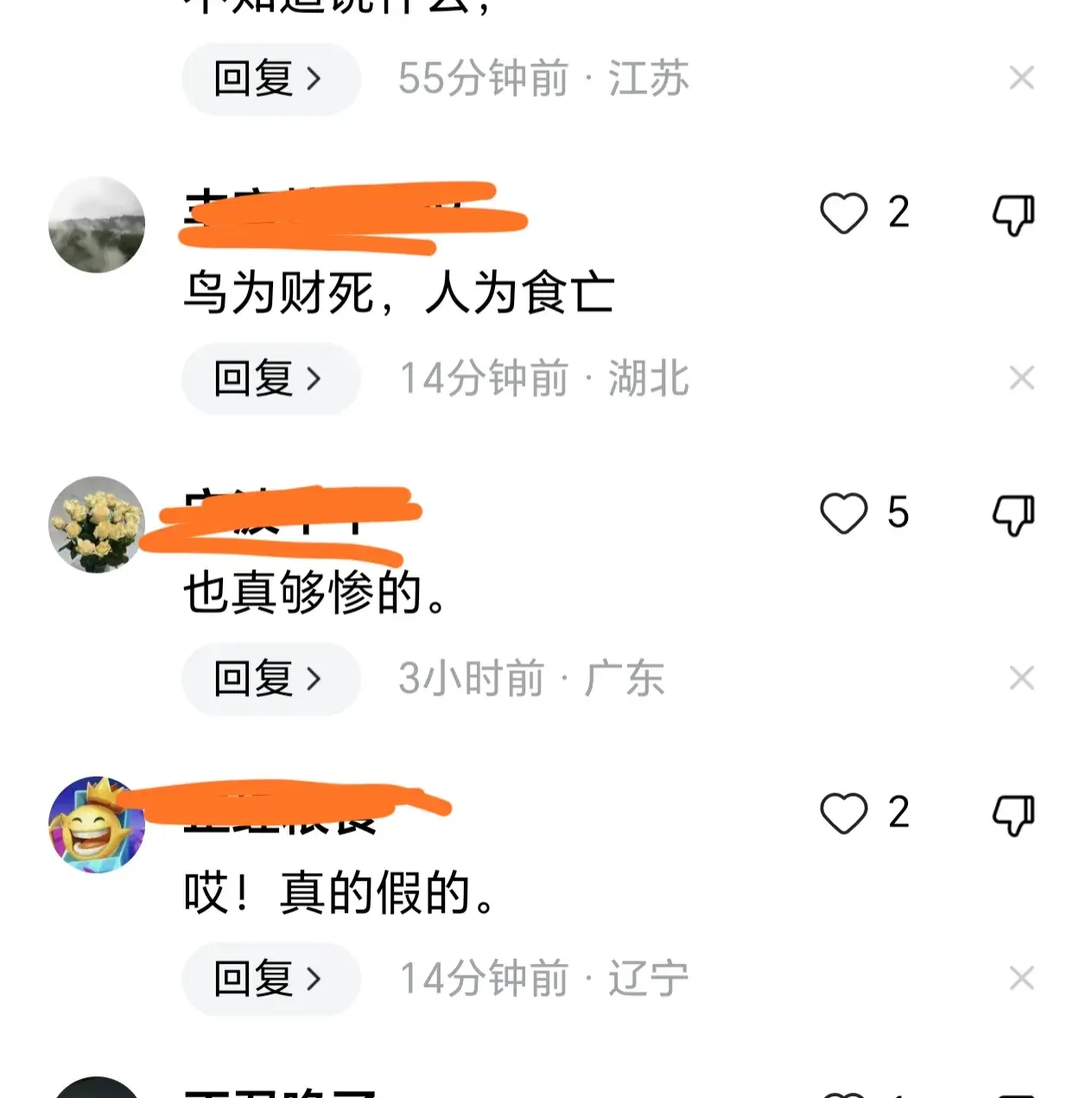This screenshot has height=1098, width=1092.
Task: Dislike the comment 鸟为财死，人为食亡
Action: click(1013, 214)
